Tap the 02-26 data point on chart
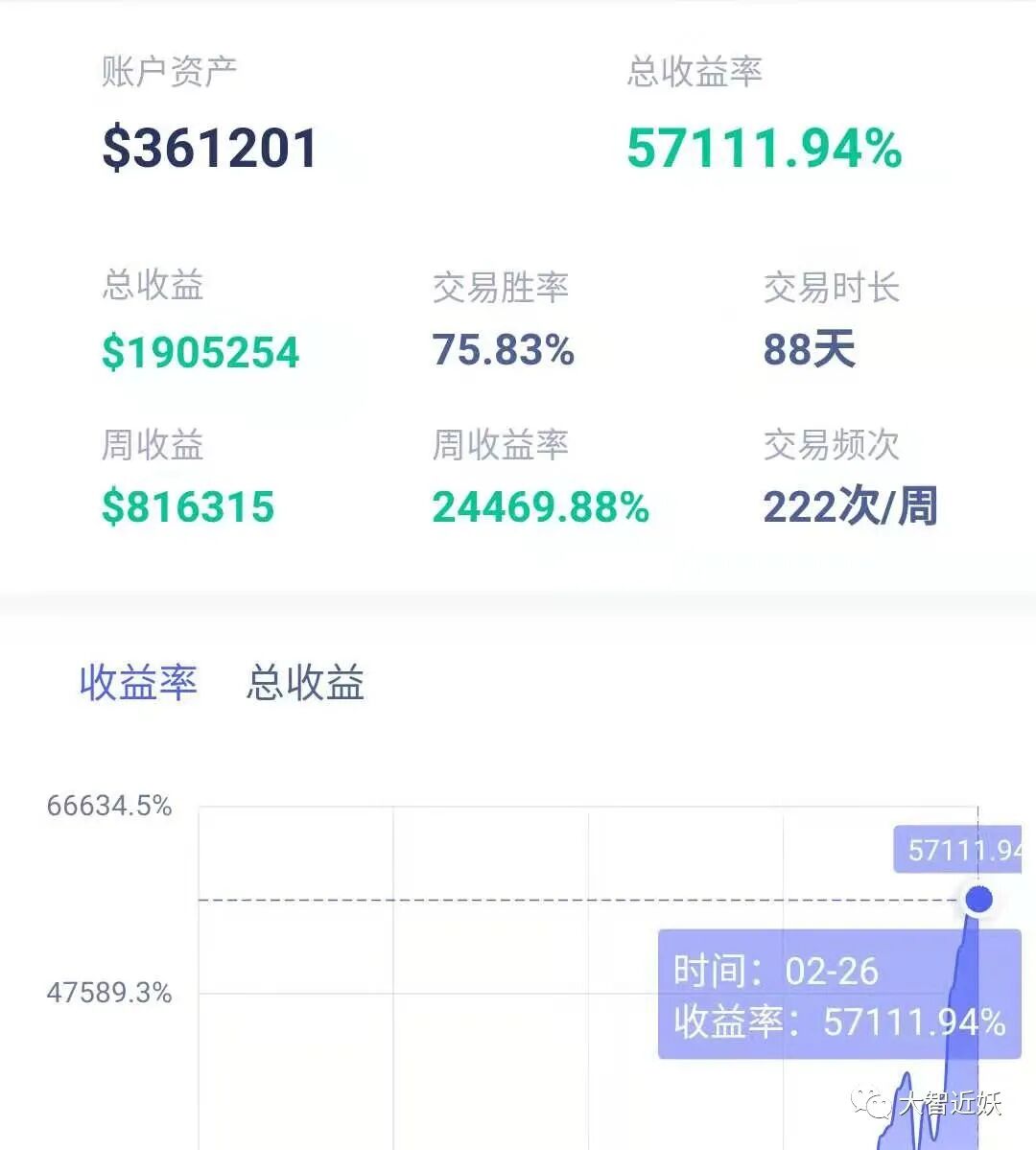Image resolution: width=1036 pixels, height=1150 pixels. [x=978, y=899]
